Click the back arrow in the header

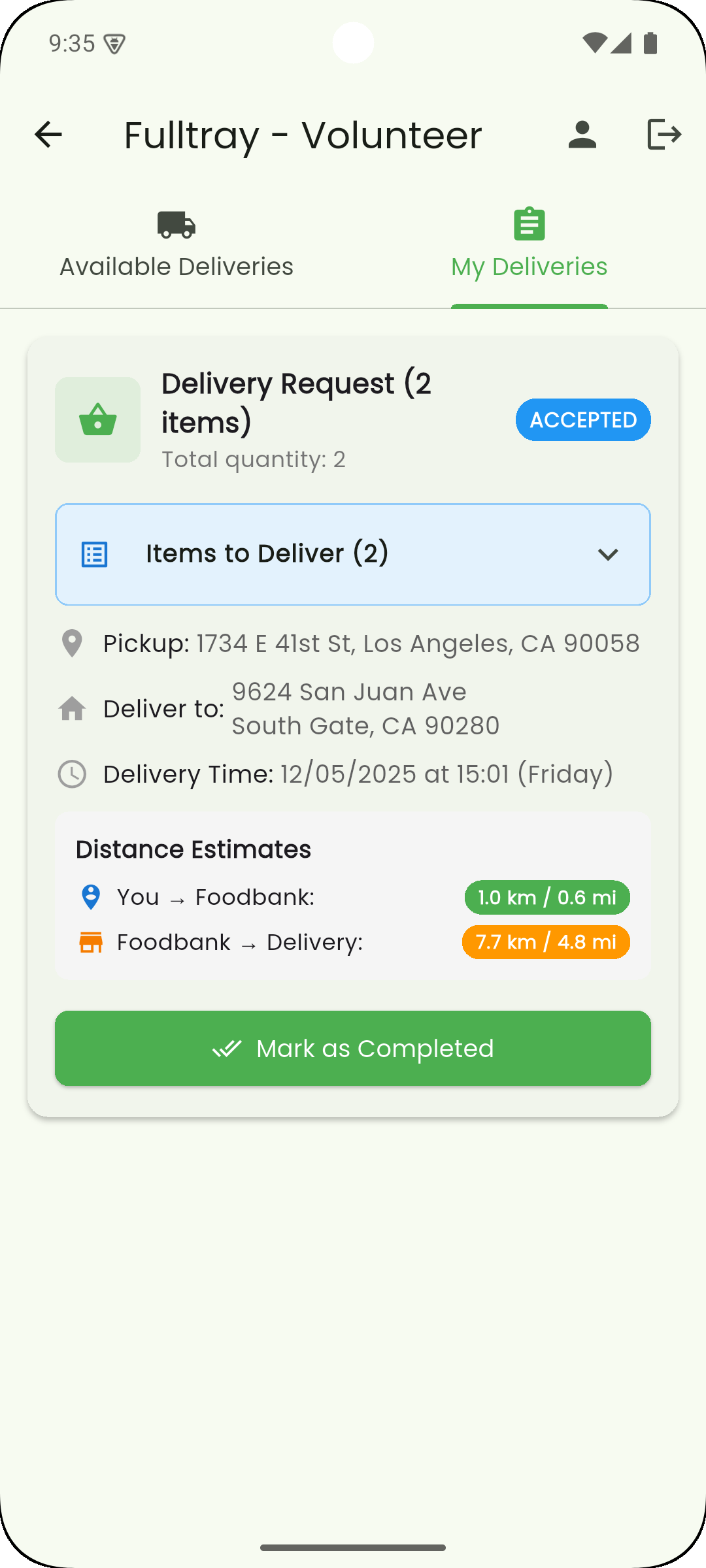(48, 135)
